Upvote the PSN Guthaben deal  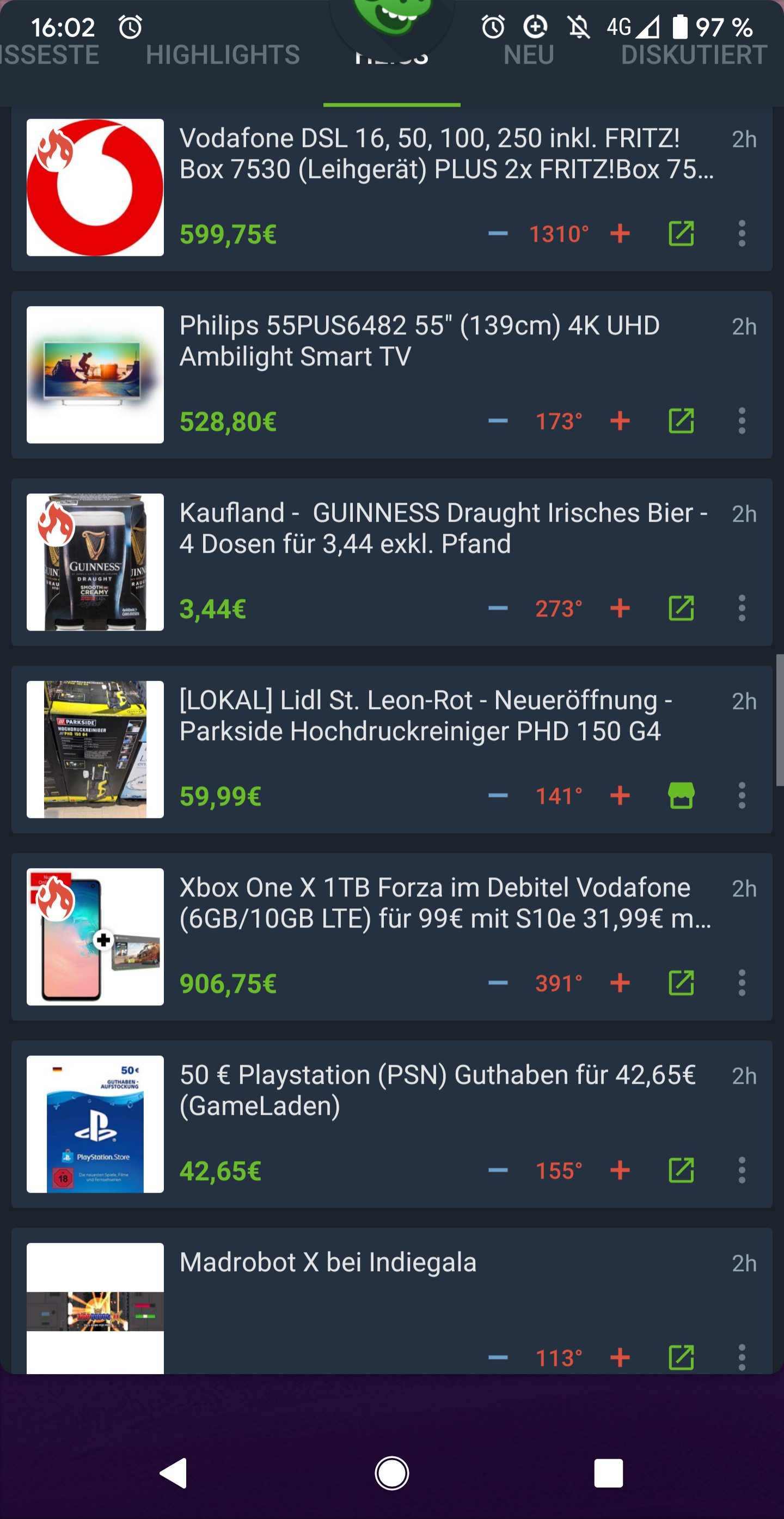620,1170
